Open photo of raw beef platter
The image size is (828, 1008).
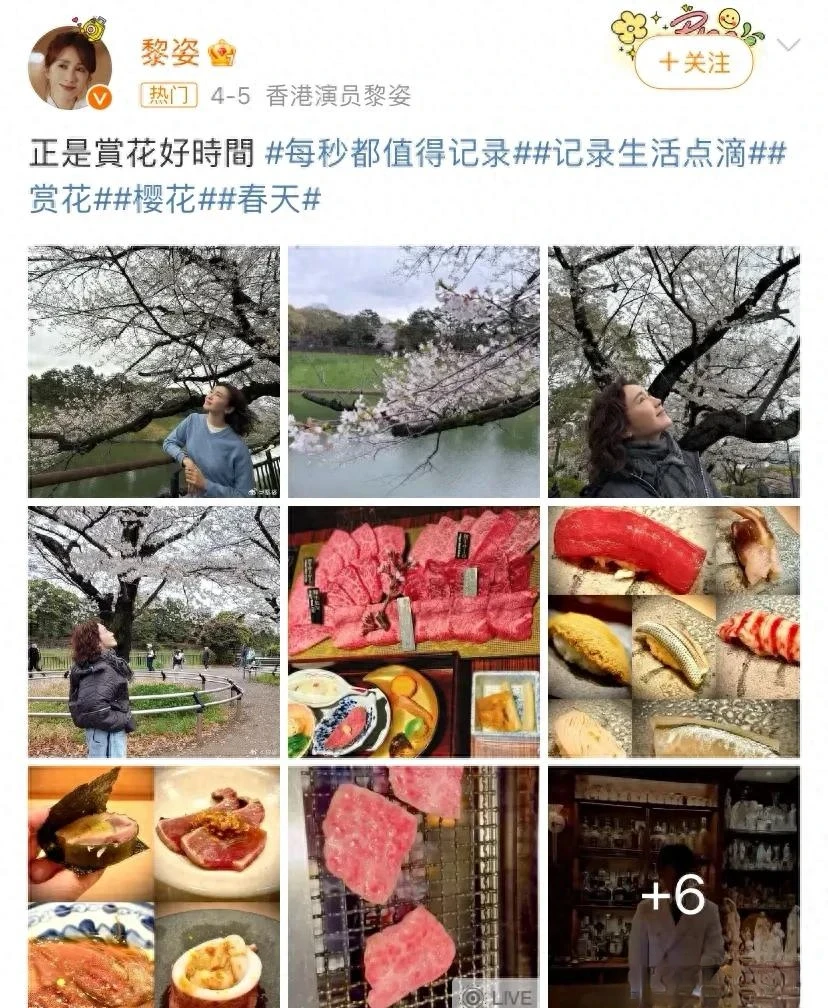tap(413, 632)
